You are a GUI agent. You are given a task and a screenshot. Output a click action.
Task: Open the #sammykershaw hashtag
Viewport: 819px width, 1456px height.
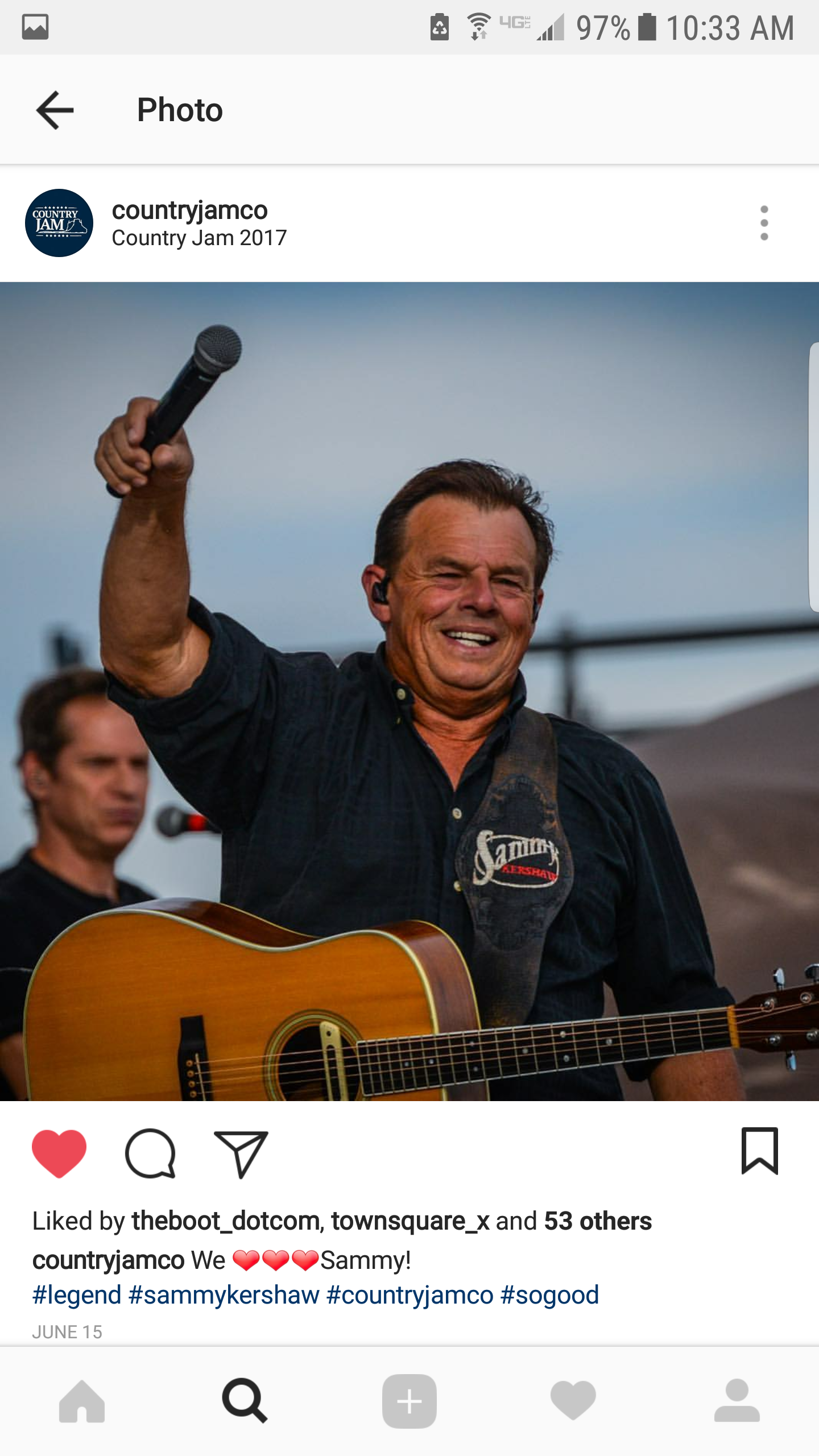point(224,1295)
